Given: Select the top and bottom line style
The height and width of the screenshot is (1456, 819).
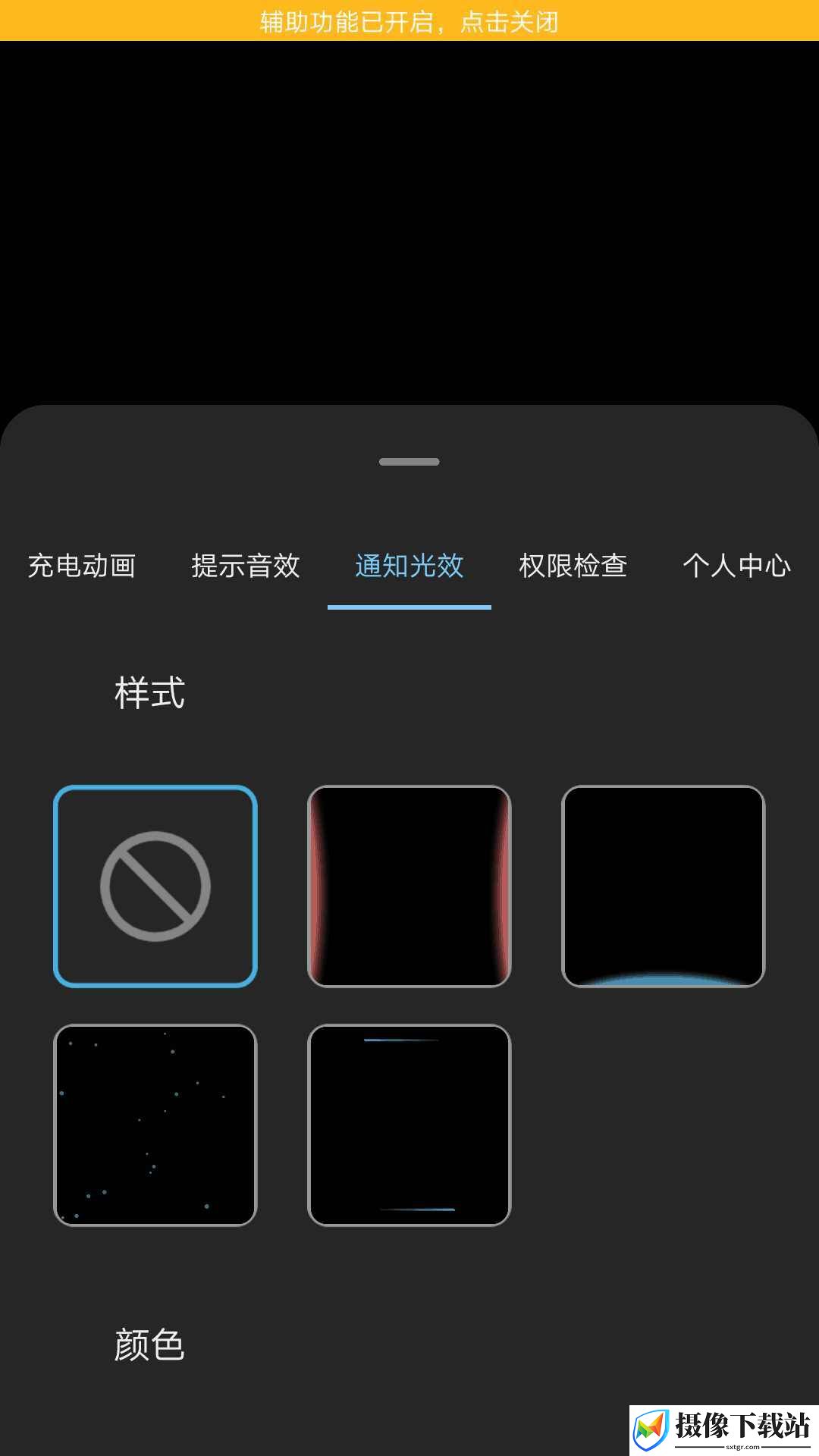Looking at the screenshot, I should click(x=409, y=1125).
